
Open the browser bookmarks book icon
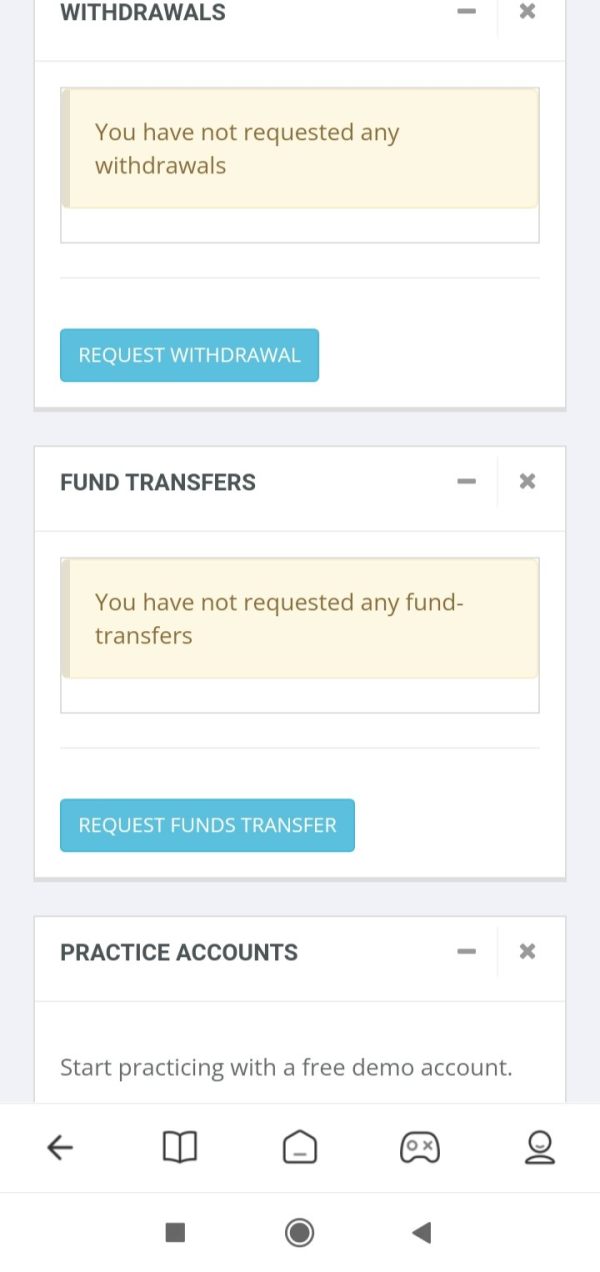tap(180, 1148)
